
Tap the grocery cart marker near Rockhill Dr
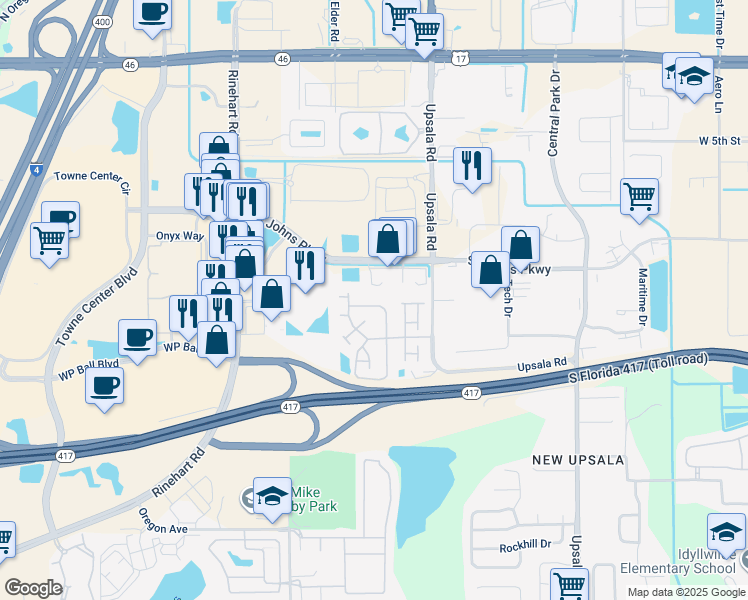[570, 584]
